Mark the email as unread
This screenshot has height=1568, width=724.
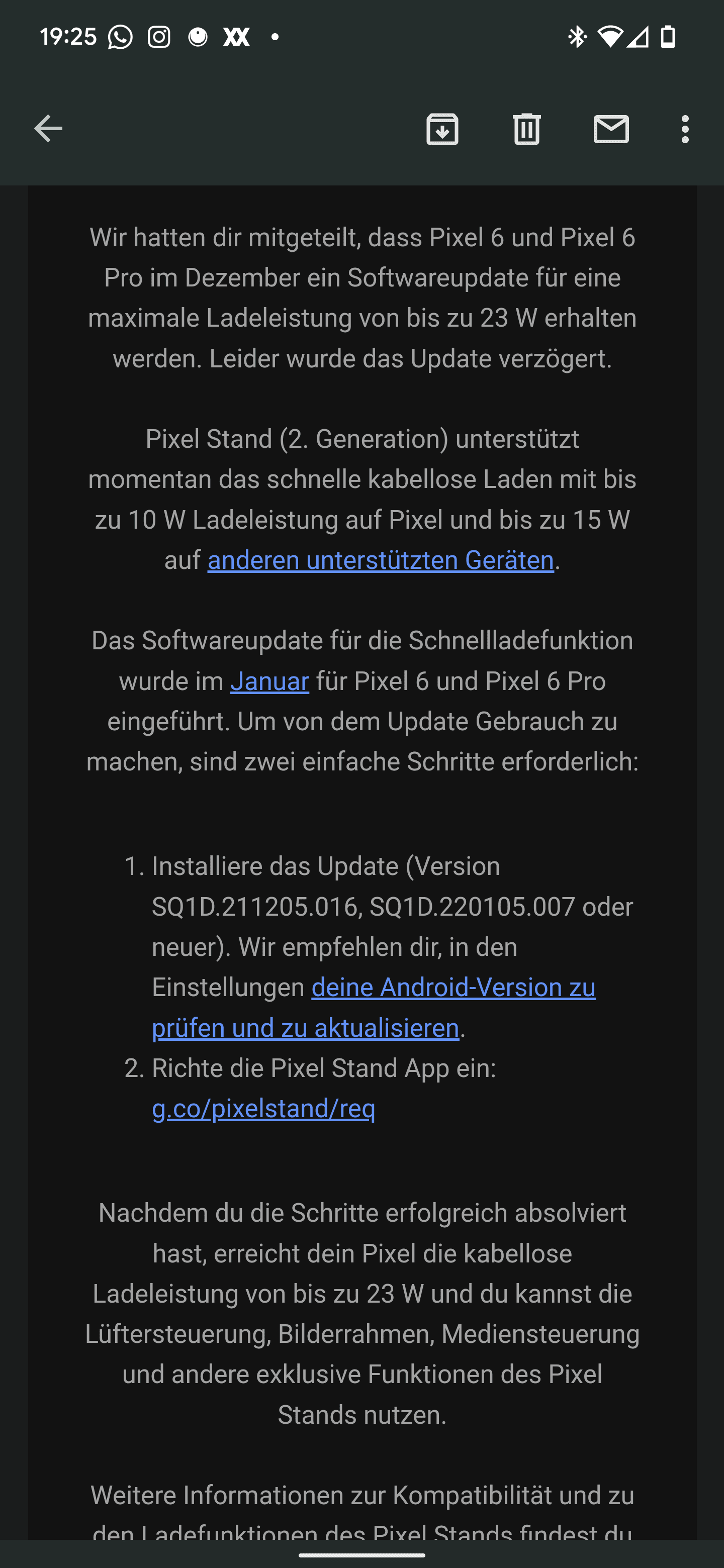pyautogui.click(x=611, y=129)
